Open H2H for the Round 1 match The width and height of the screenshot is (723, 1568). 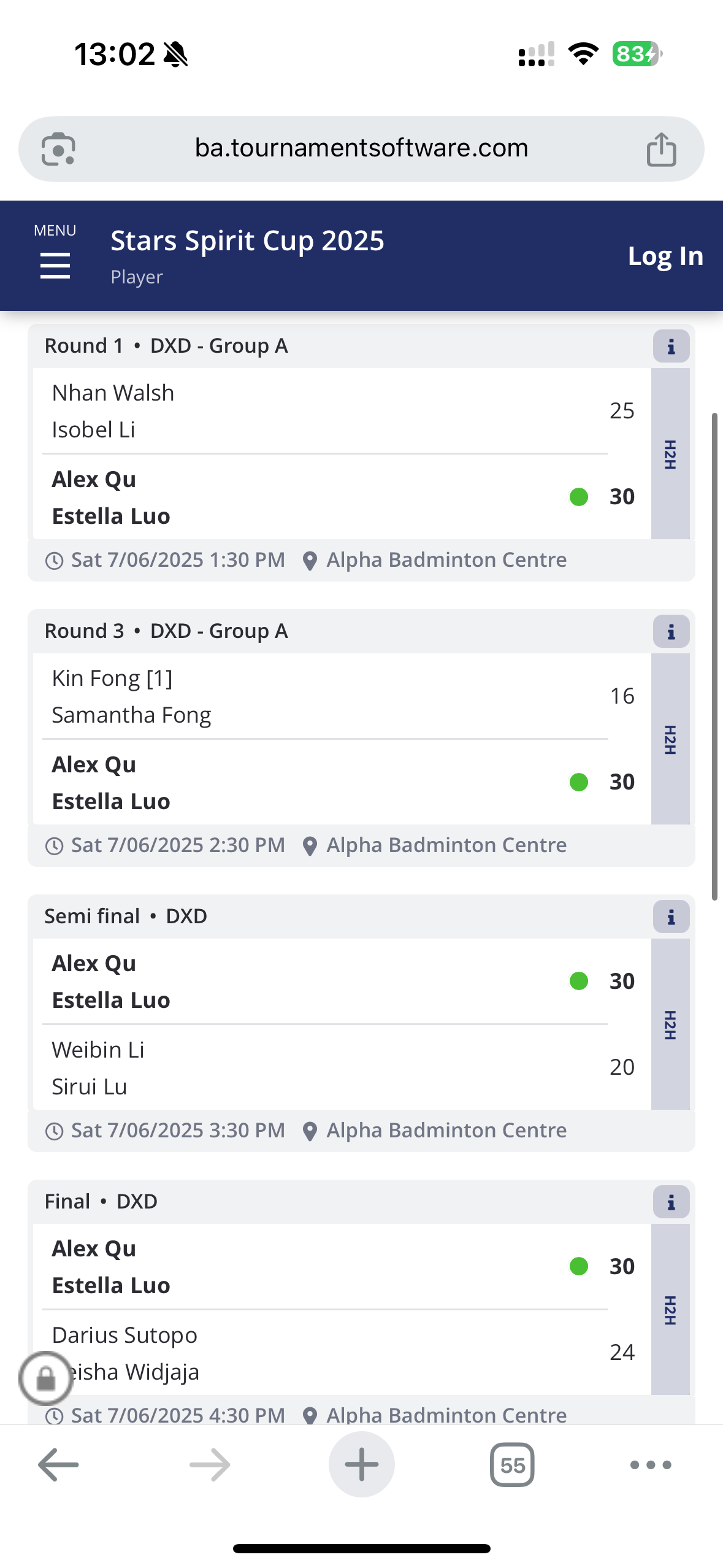coord(670,454)
